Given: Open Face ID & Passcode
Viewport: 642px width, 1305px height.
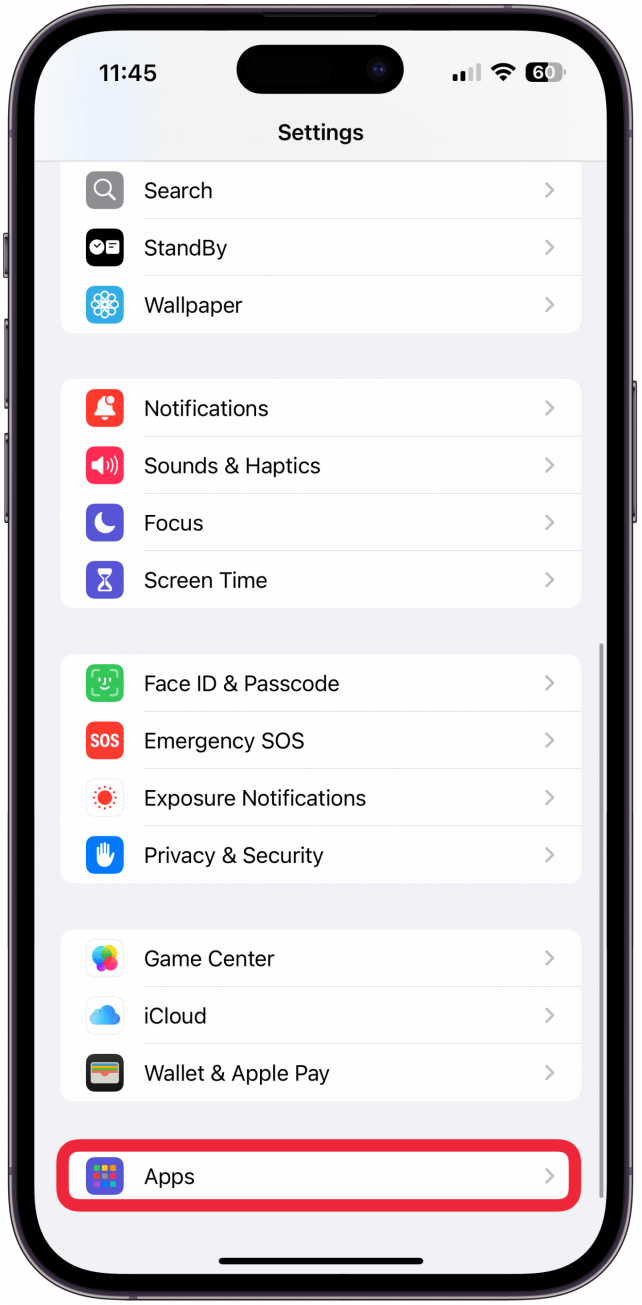Looking at the screenshot, I should (x=320, y=684).
